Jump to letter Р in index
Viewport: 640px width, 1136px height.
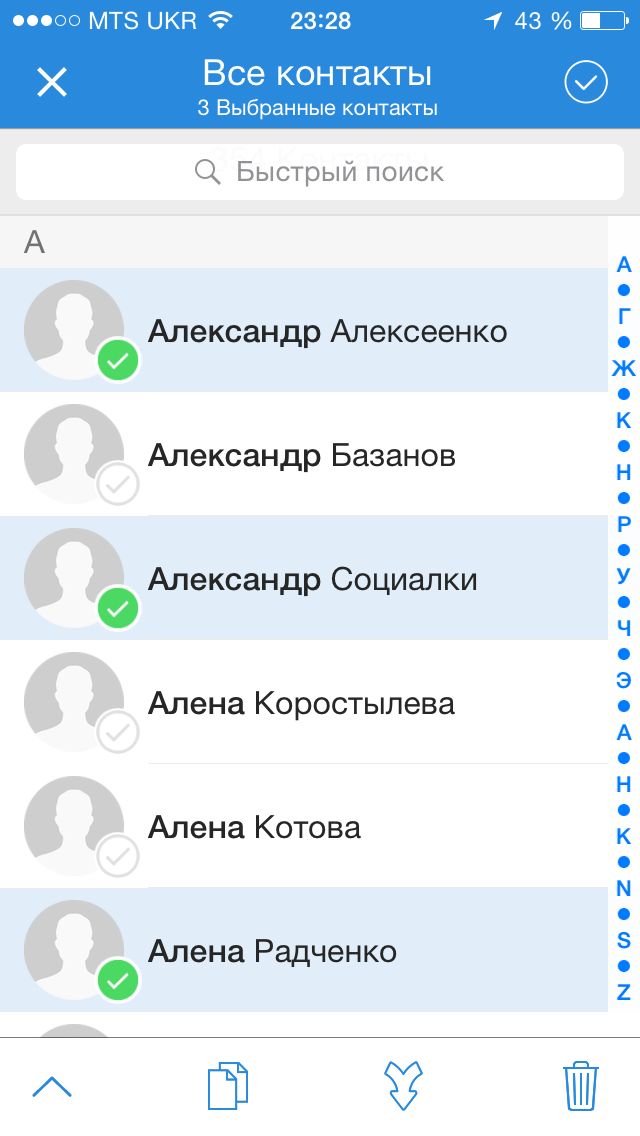[623, 523]
